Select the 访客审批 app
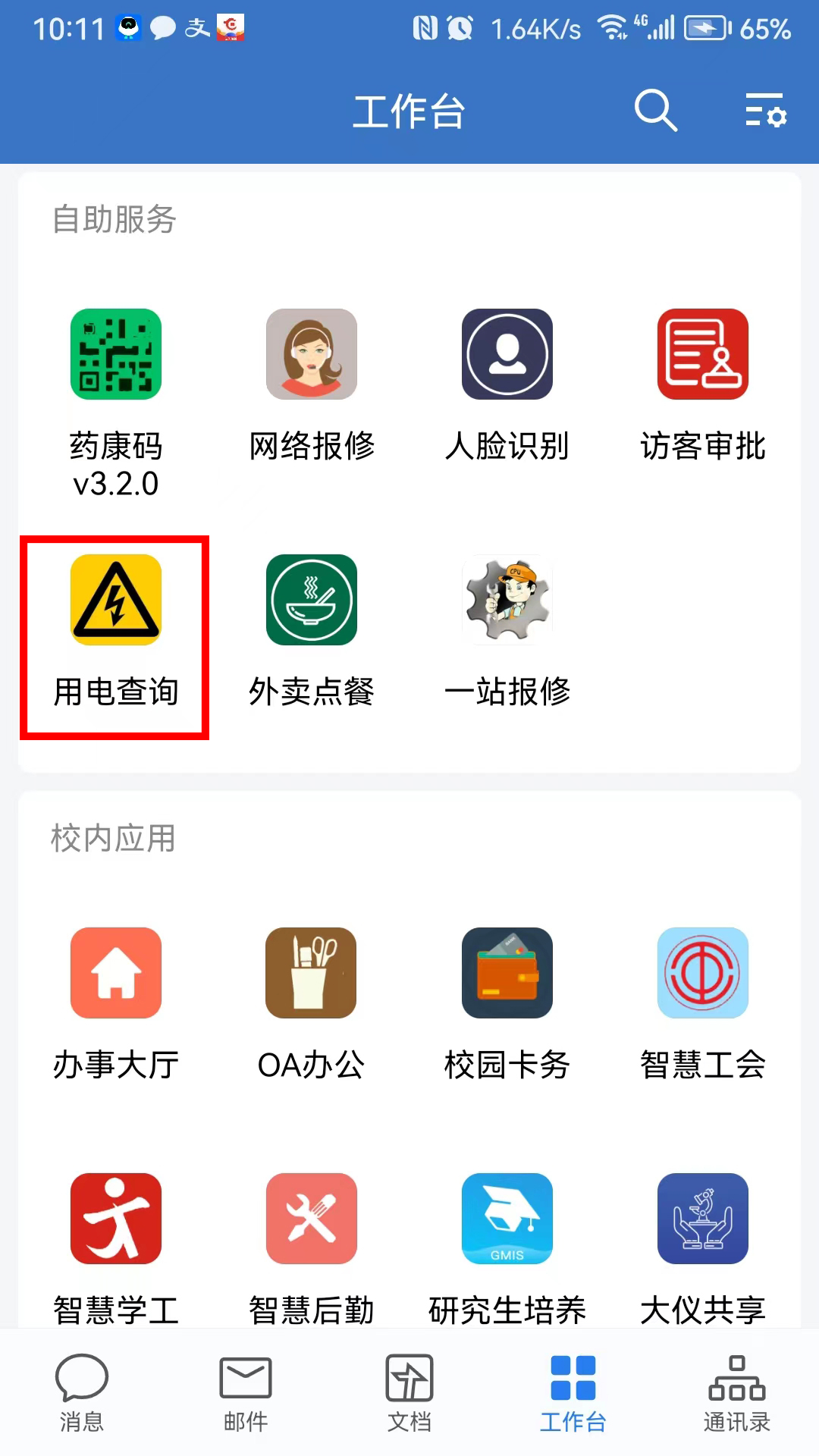819x1456 pixels. click(x=703, y=355)
